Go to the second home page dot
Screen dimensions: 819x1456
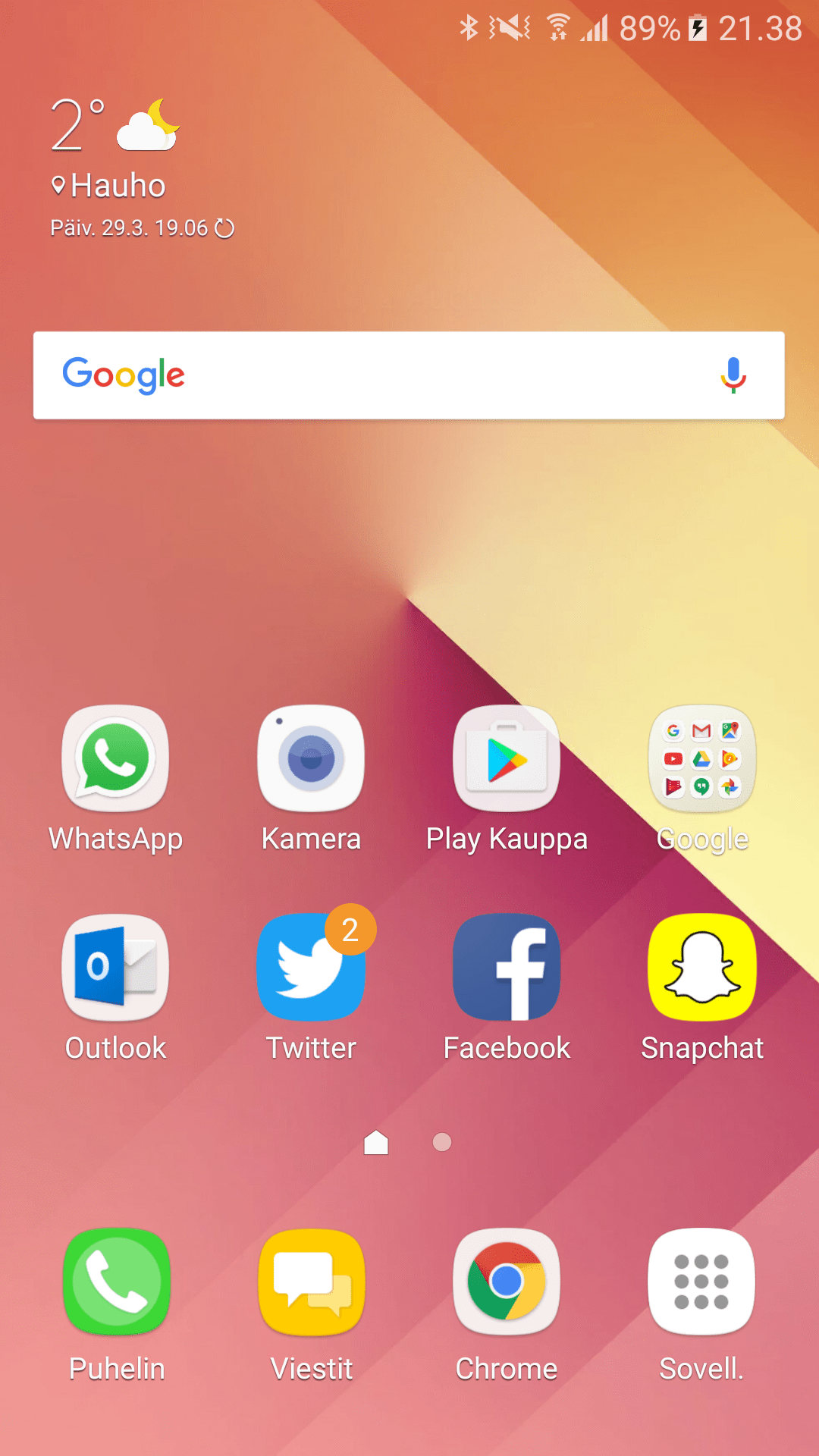(x=442, y=1142)
